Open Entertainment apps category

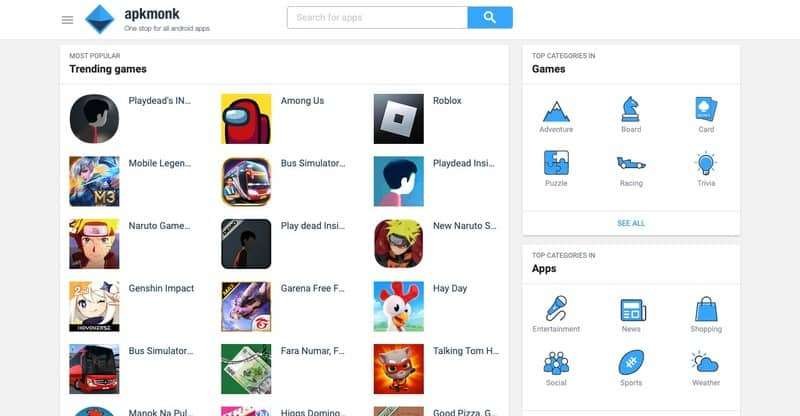click(556, 315)
